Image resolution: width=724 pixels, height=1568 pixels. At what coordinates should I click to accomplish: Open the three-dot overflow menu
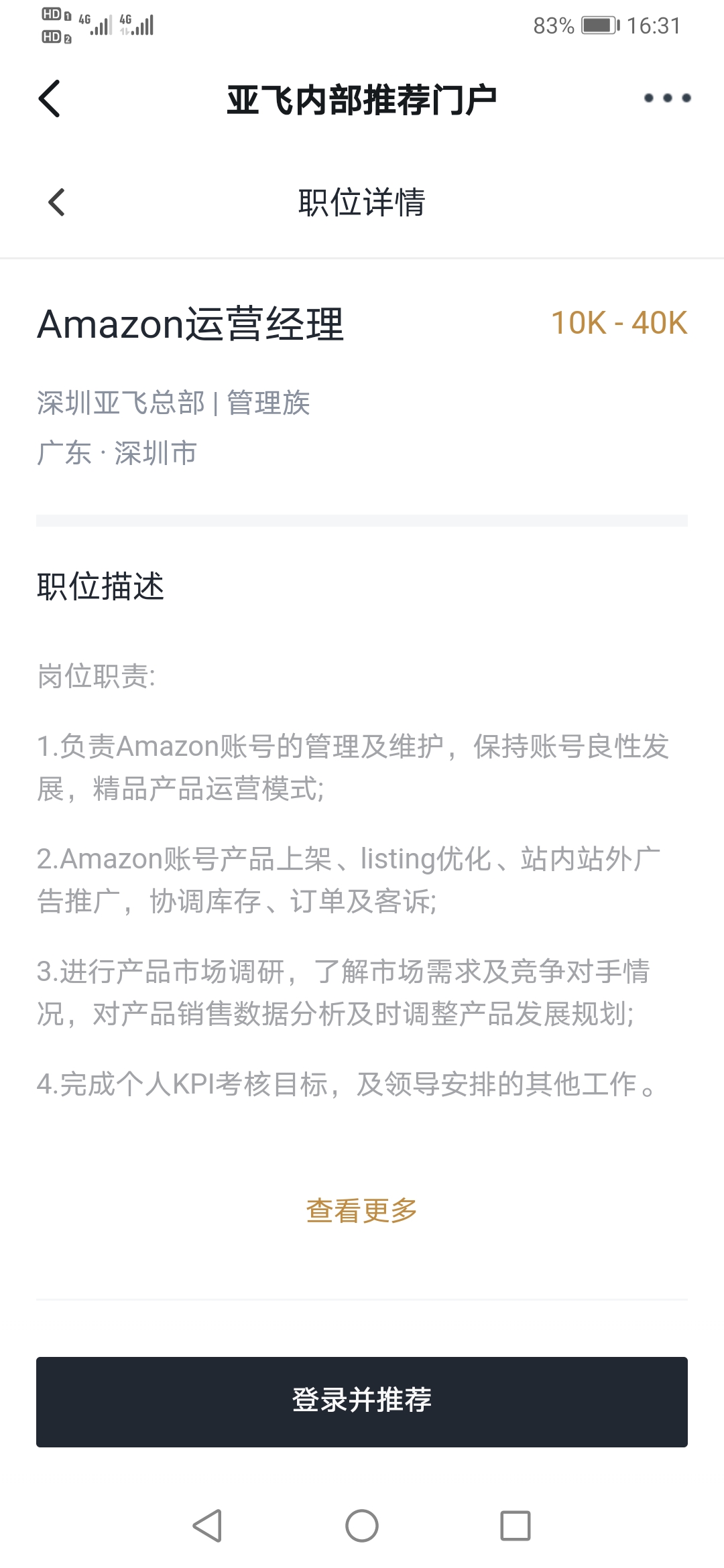click(x=667, y=98)
